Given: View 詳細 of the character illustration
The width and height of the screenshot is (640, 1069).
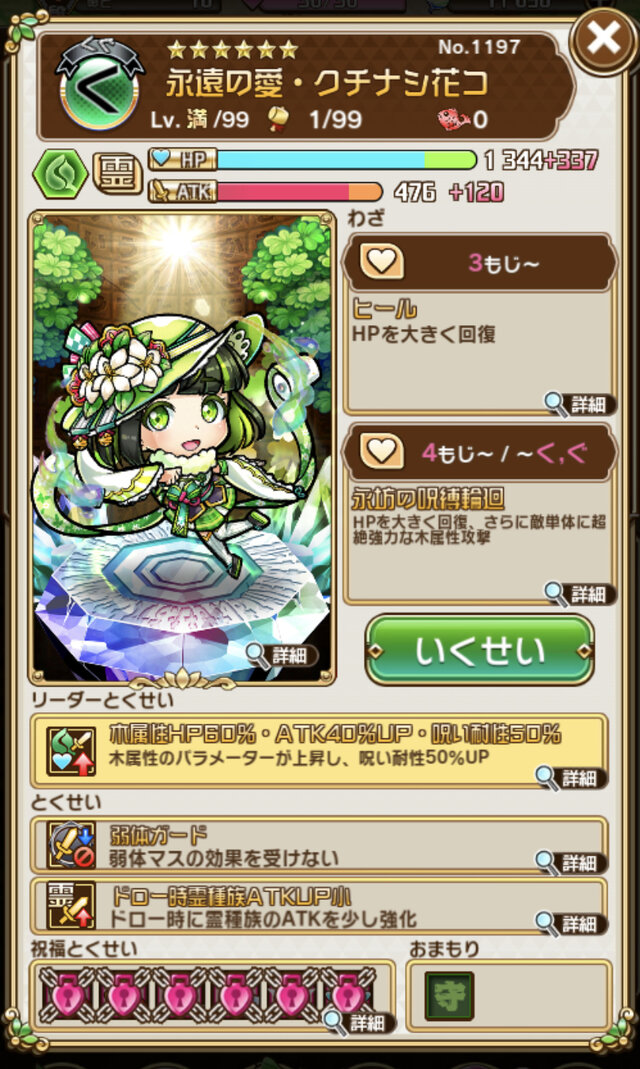Looking at the screenshot, I should point(282,656).
